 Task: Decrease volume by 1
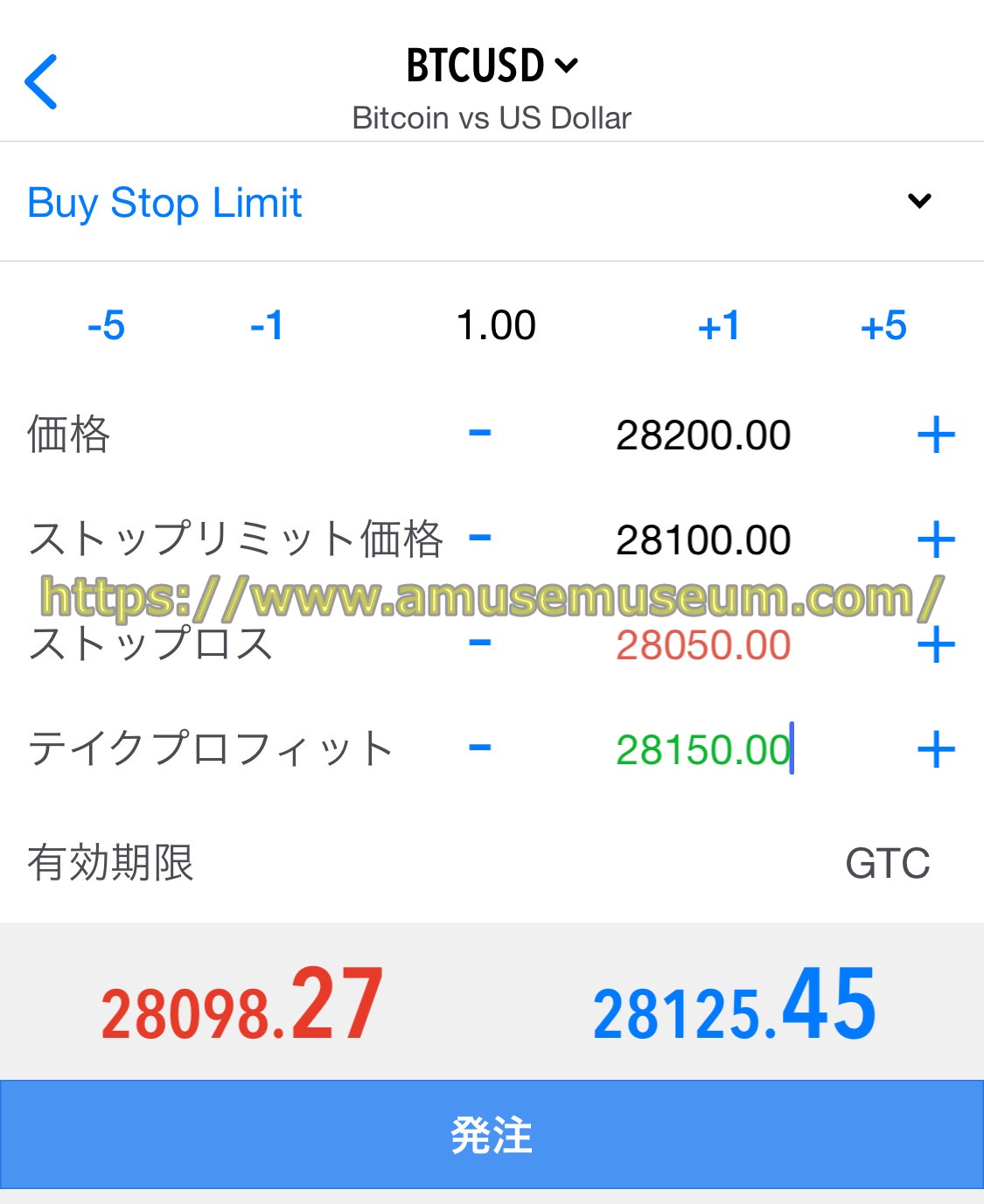tap(266, 326)
